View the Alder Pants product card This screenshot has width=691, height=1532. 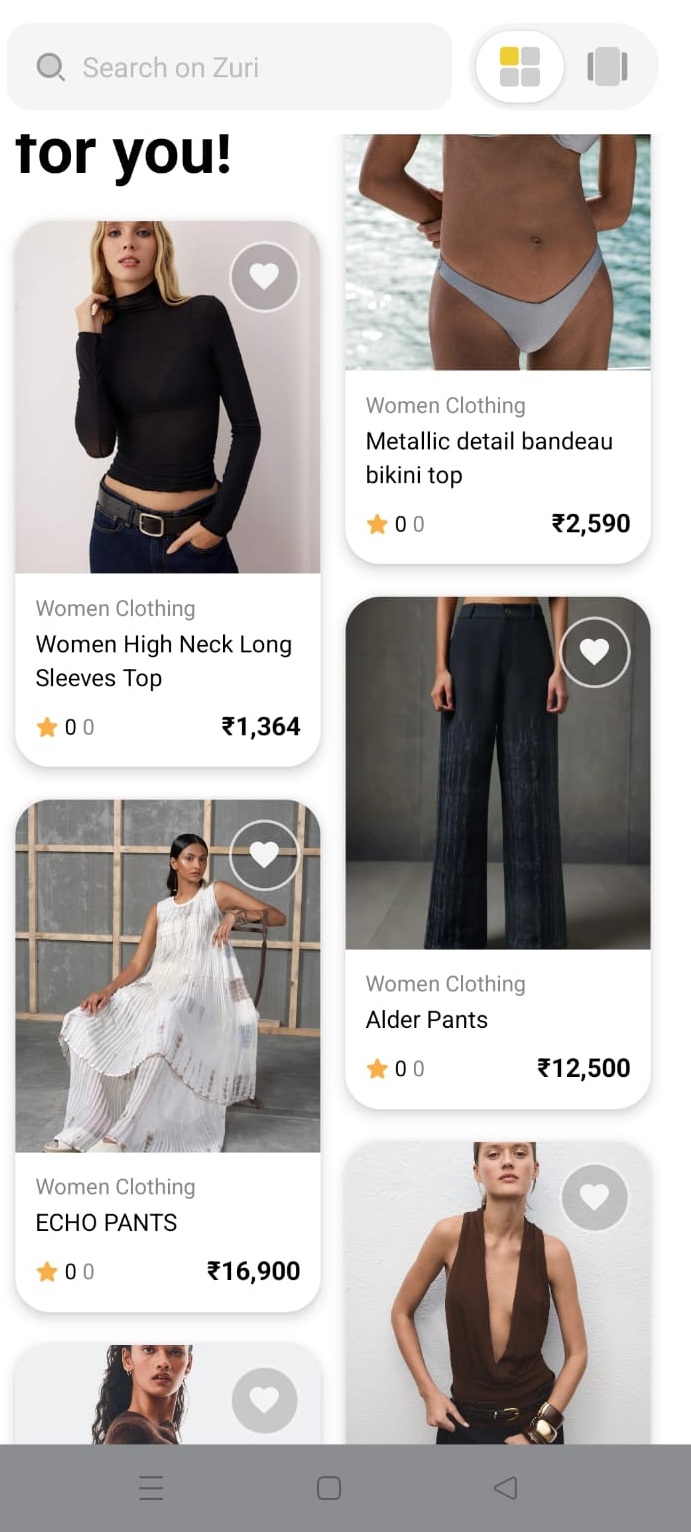498,852
